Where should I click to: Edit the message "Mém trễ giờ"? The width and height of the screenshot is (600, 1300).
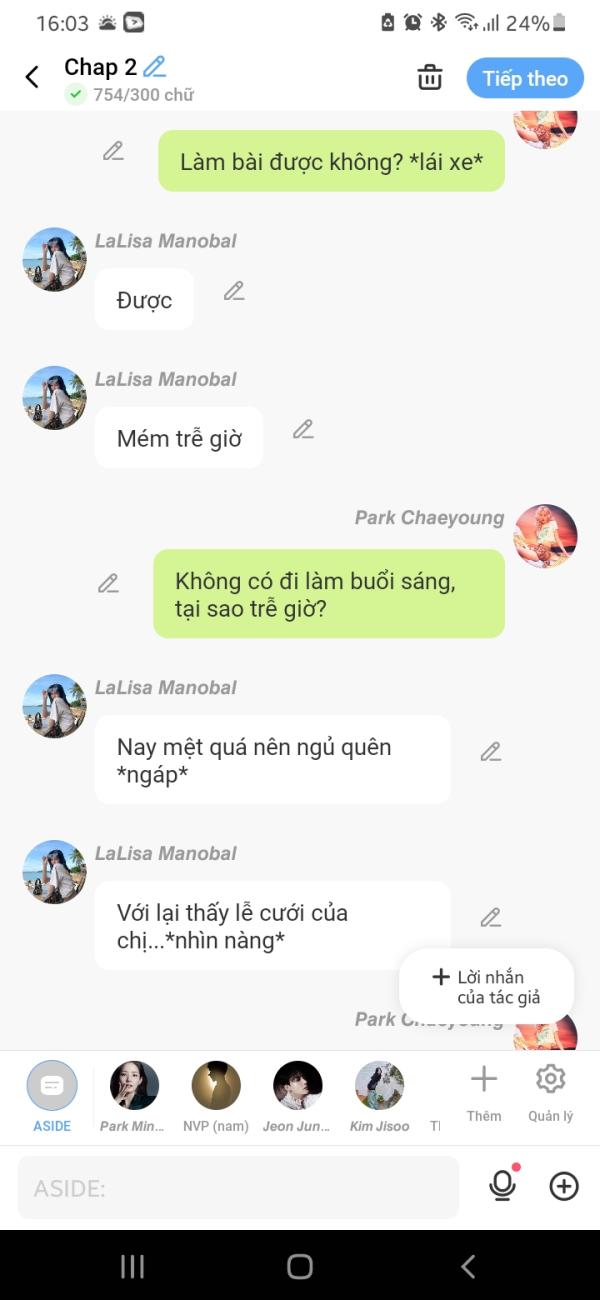coord(303,429)
